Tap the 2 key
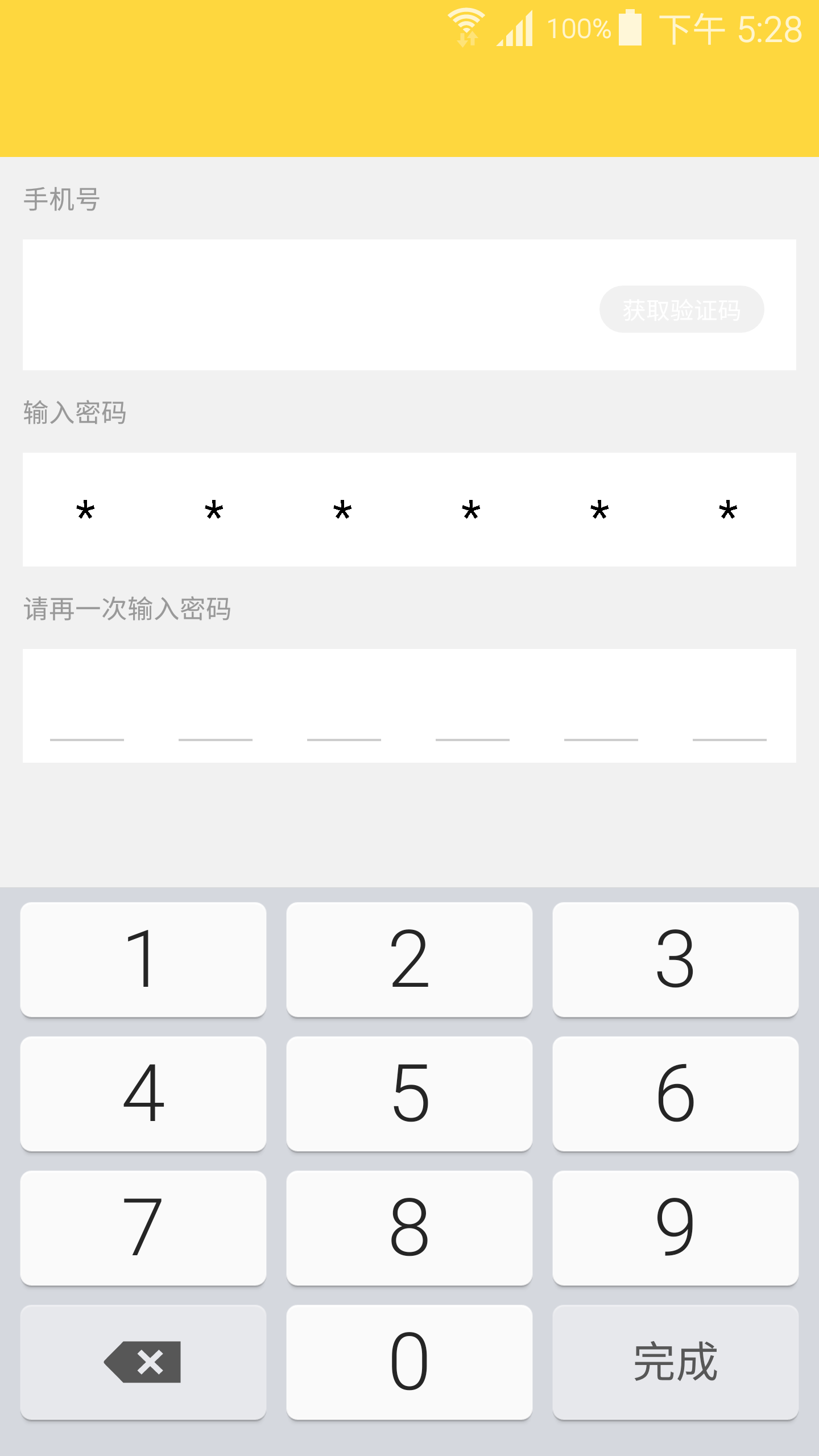The height and width of the screenshot is (1456, 819). click(x=409, y=959)
